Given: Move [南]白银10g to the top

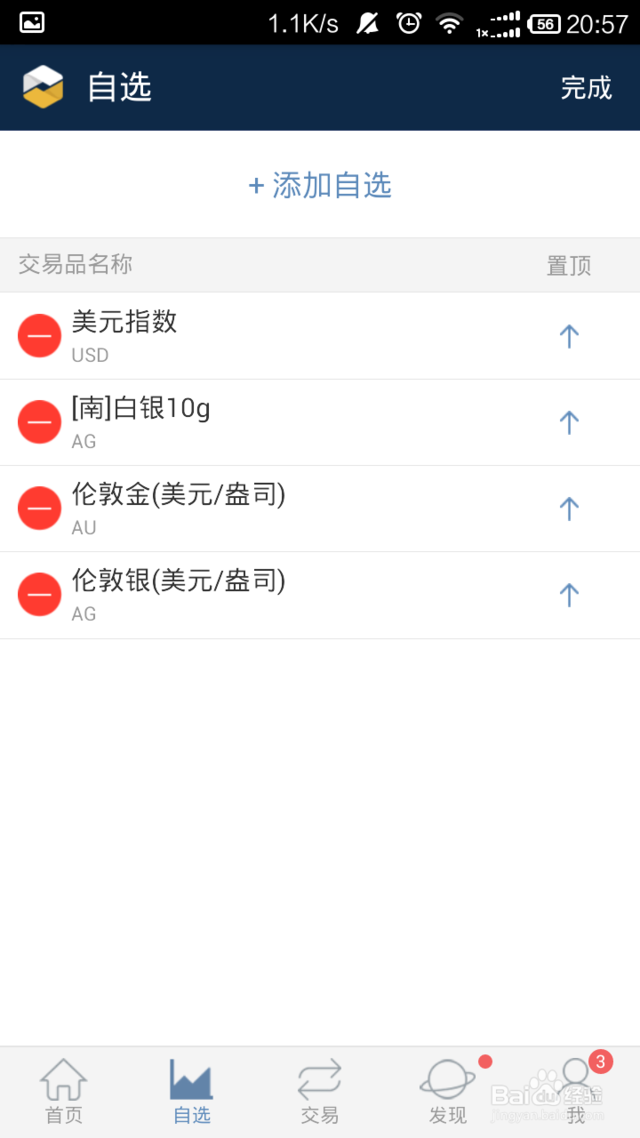Looking at the screenshot, I should point(569,422).
